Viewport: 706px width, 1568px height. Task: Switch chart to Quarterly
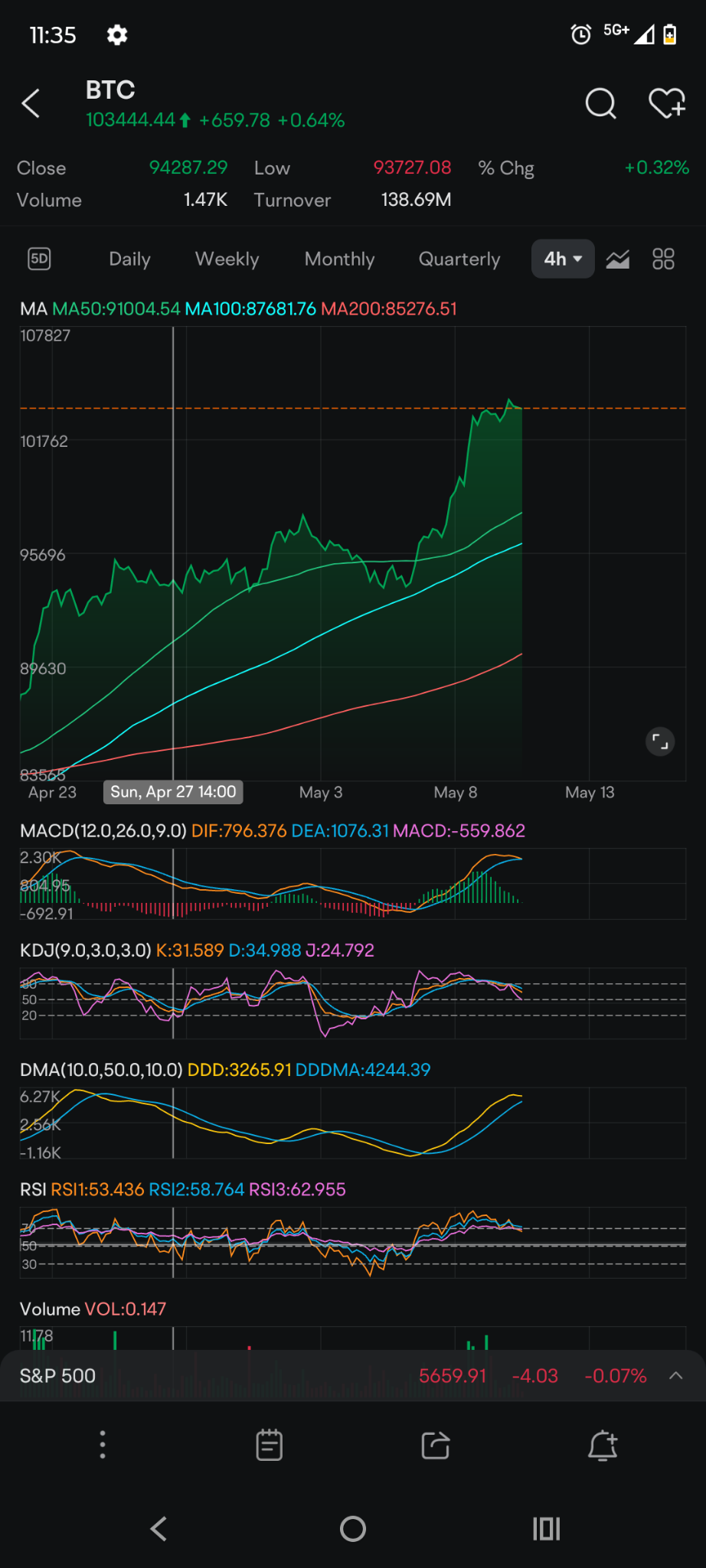[x=459, y=259]
